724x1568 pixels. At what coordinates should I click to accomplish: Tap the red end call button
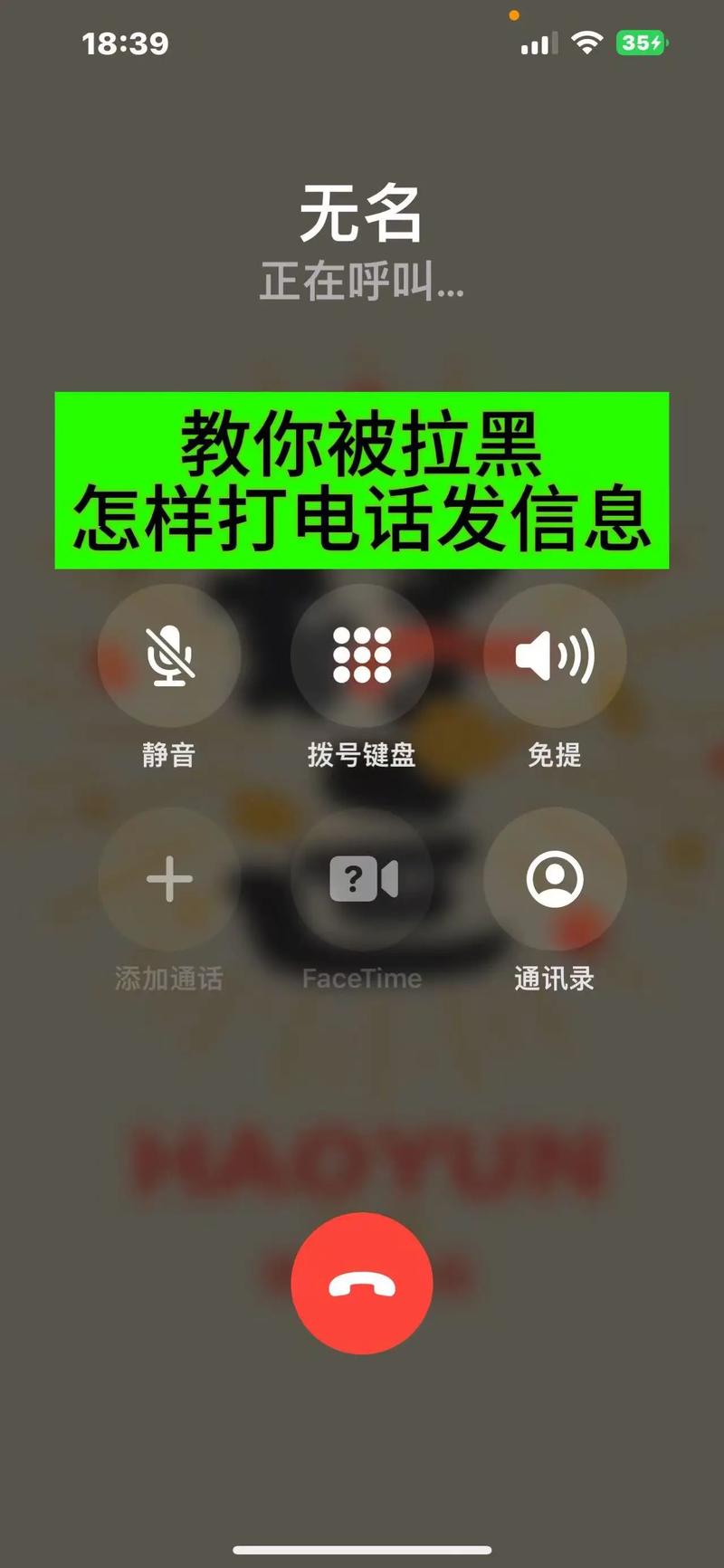362,1282
